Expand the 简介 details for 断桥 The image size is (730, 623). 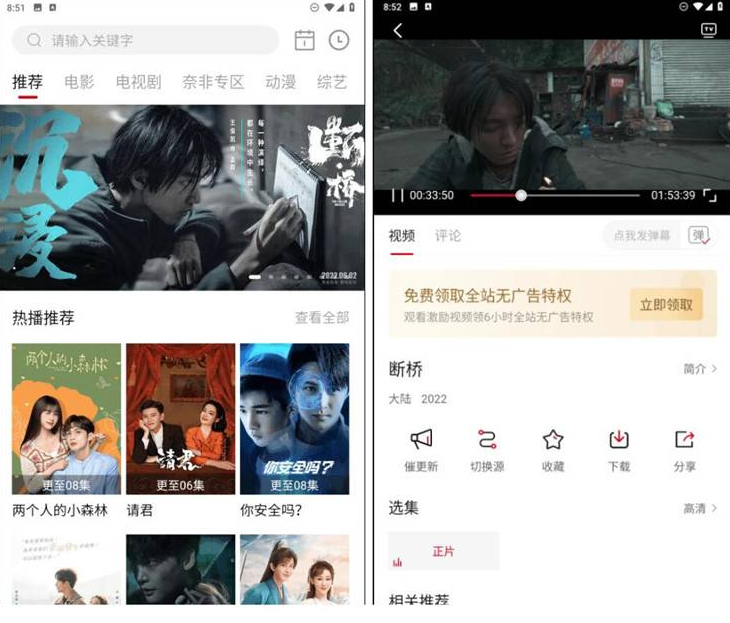pyautogui.click(x=700, y=369)
